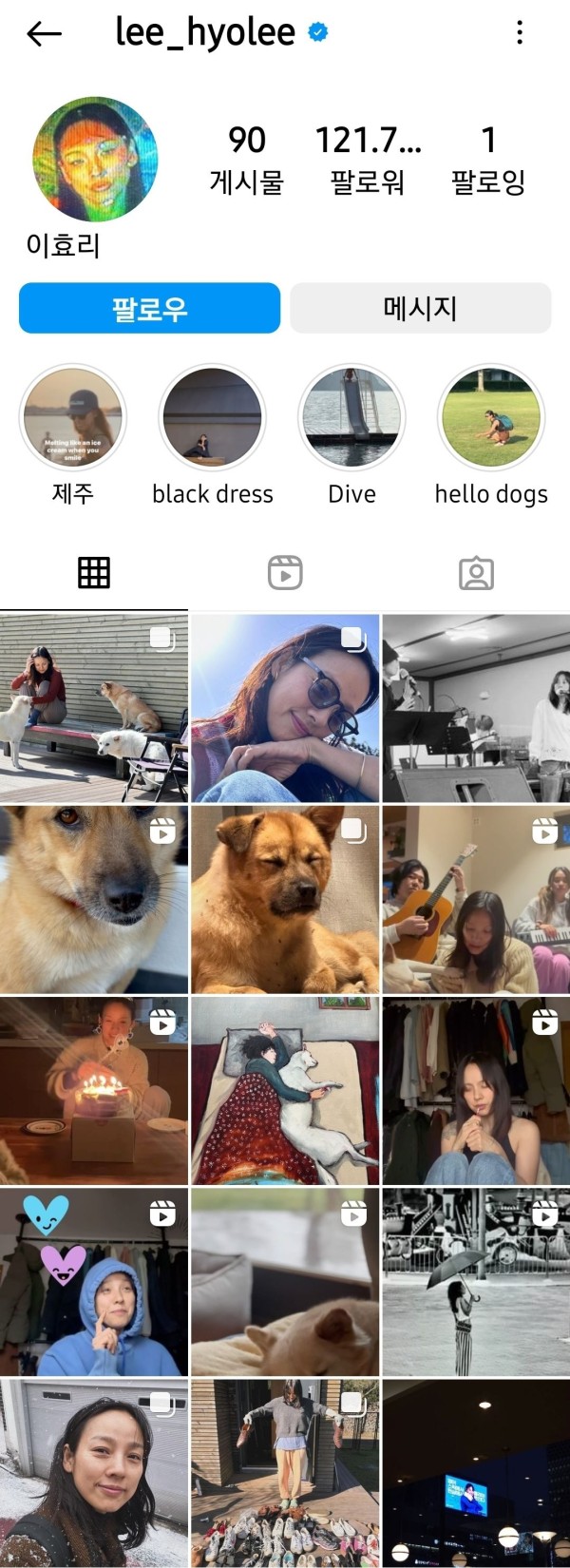Open the 메시지 message button
This screenshot has height=1568, width=570.
click(420, 308)
